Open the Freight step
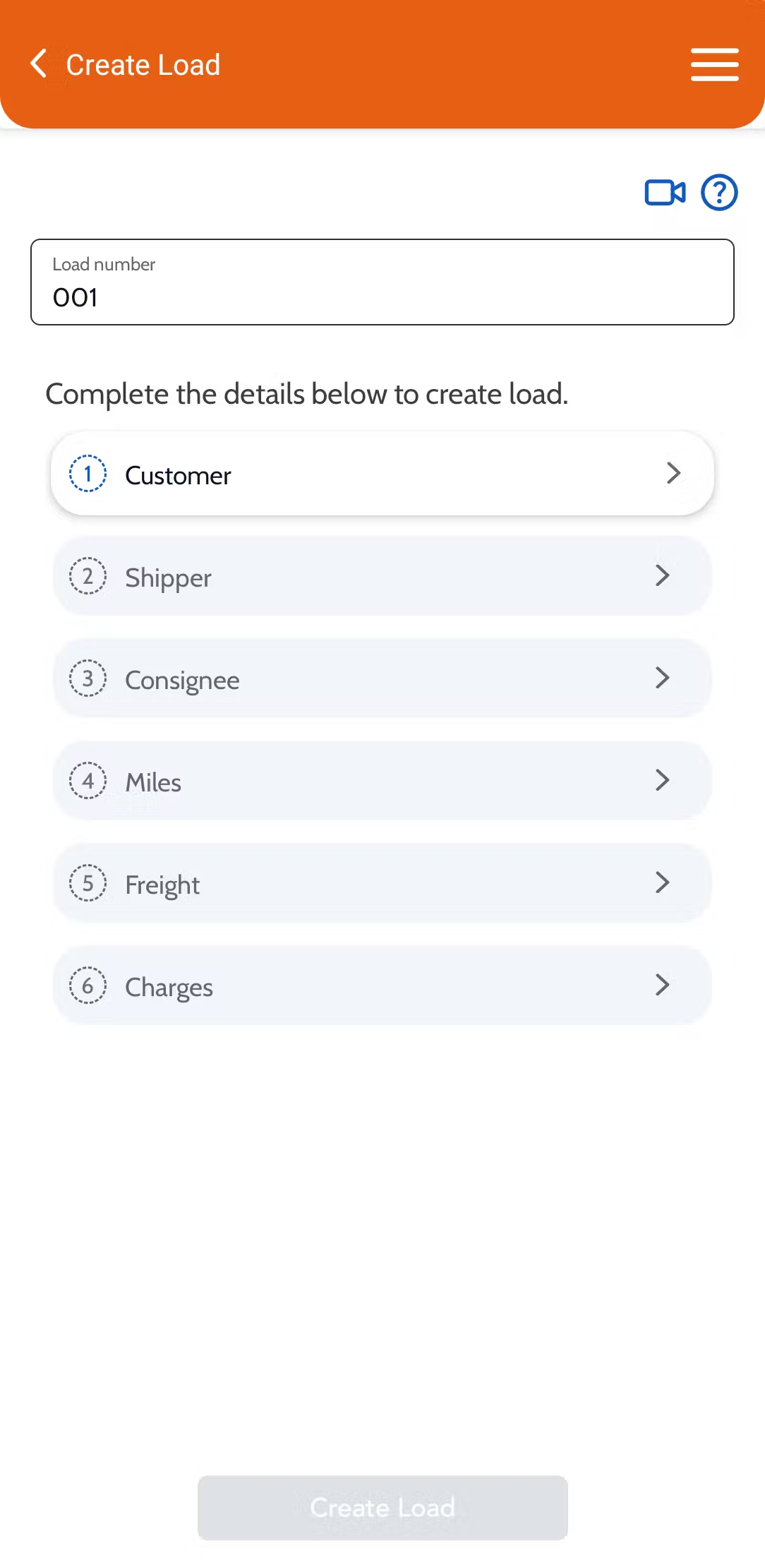This screenshot has width=765, height=1568. coord(382,883)
